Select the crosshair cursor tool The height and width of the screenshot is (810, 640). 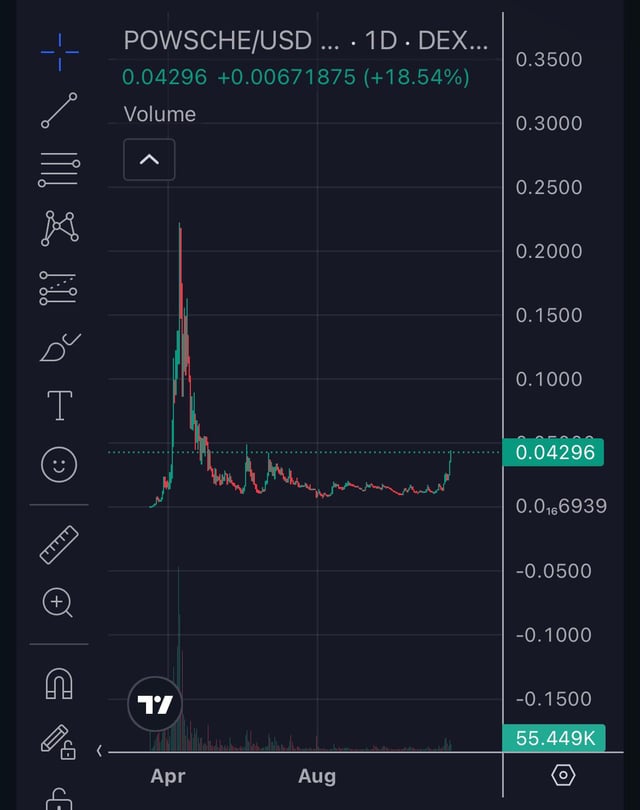(x=59, y=51)
